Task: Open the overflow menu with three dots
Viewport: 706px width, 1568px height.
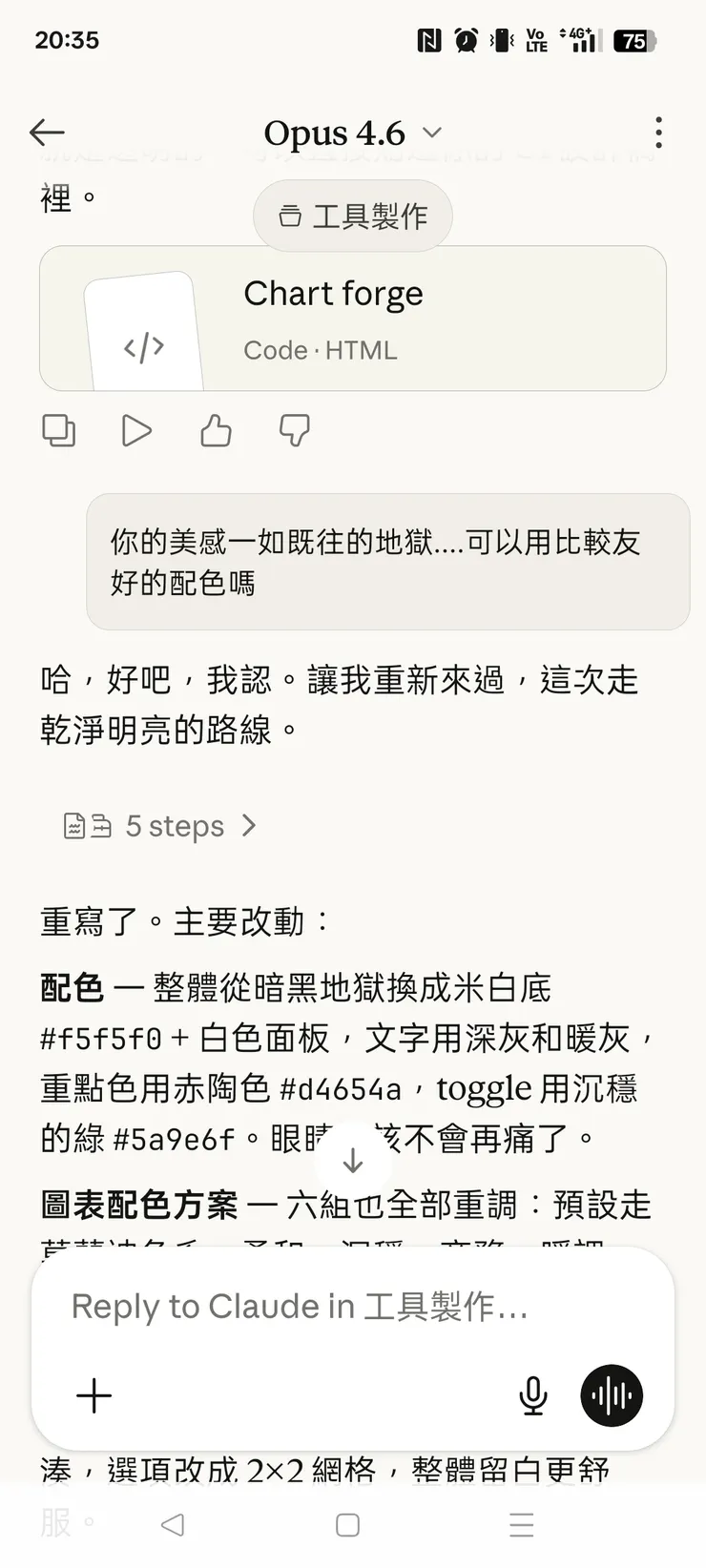Action: [x=658, y=133]
